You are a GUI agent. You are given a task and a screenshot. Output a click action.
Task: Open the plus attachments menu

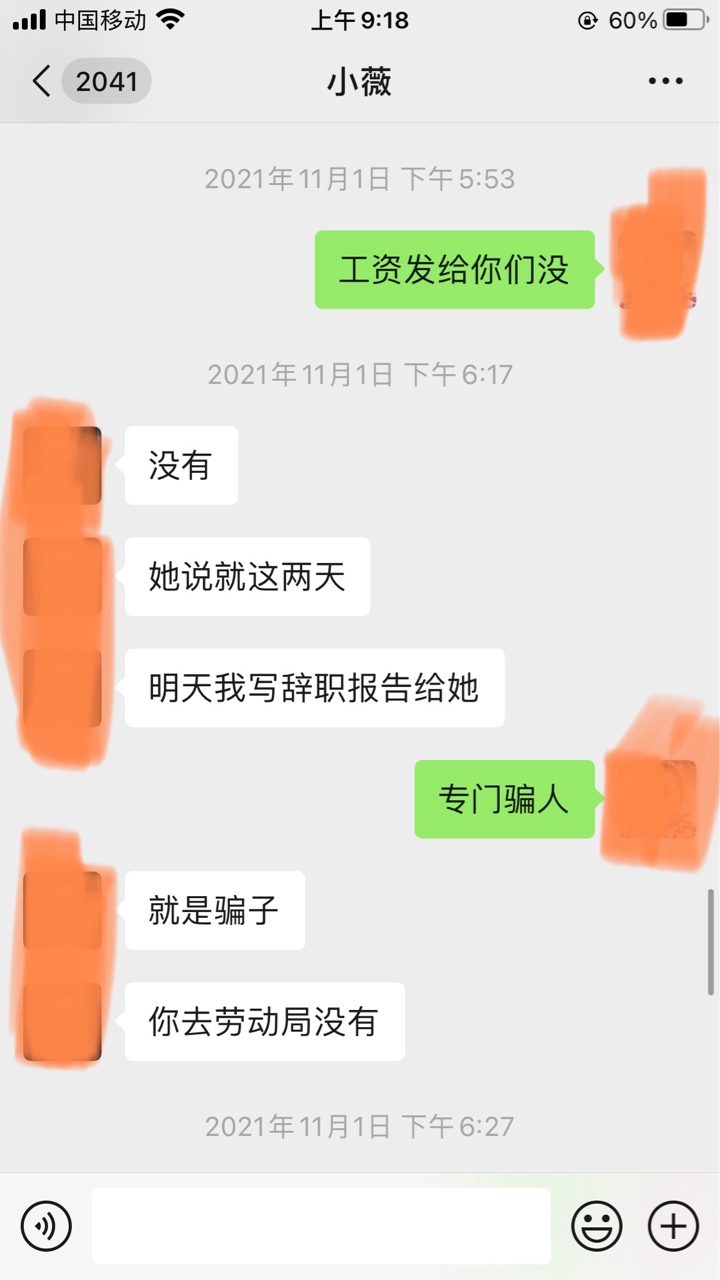coord(673,1225)
